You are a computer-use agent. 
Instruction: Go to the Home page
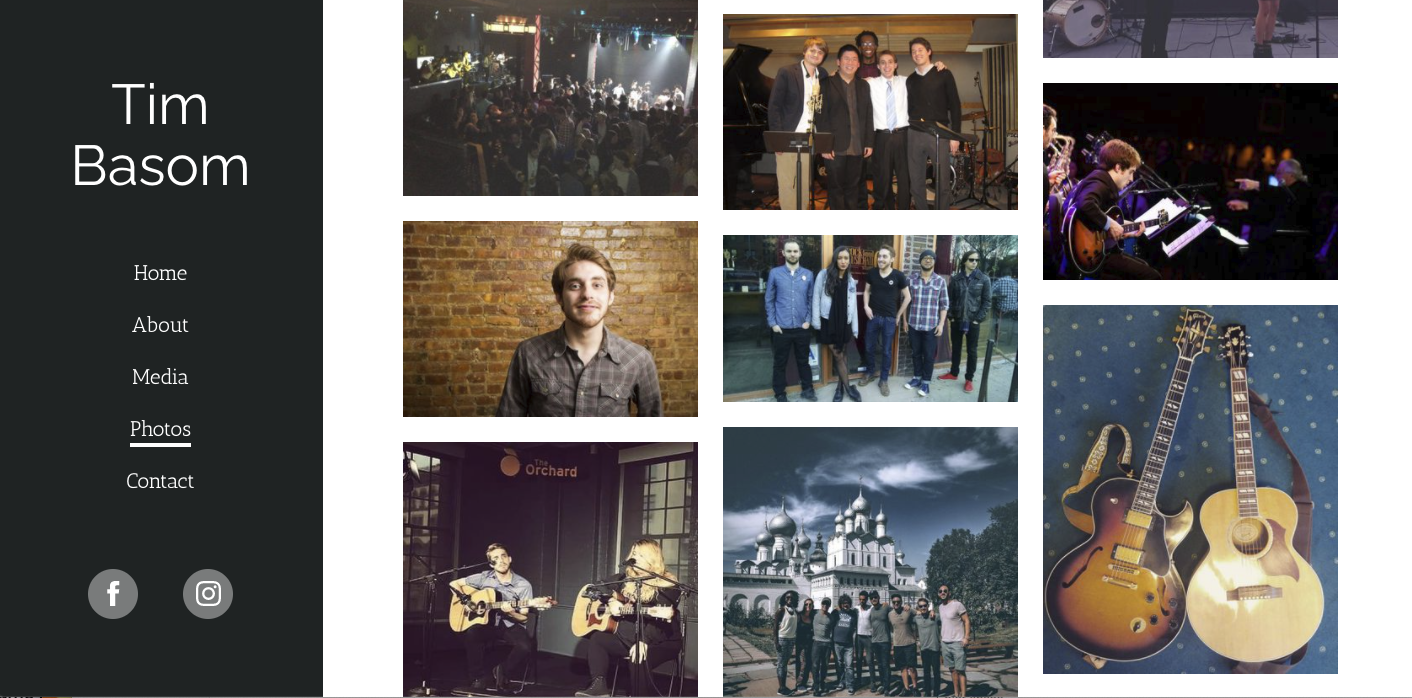click(160, 273)
